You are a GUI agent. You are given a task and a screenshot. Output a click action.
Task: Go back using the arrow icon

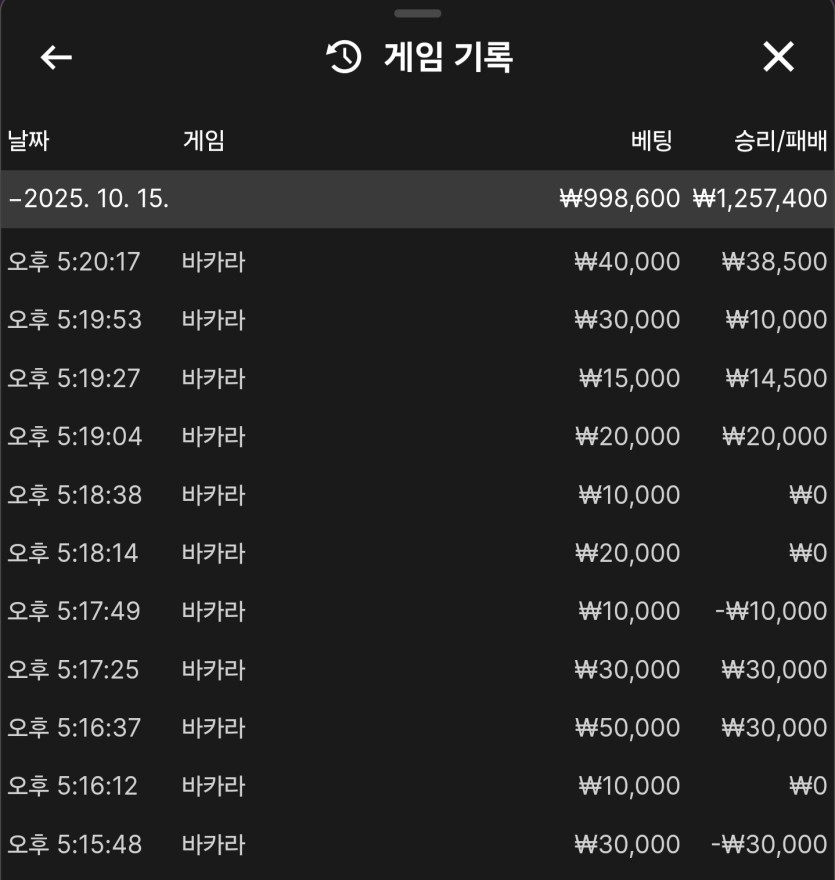click(x=56, y=58)
